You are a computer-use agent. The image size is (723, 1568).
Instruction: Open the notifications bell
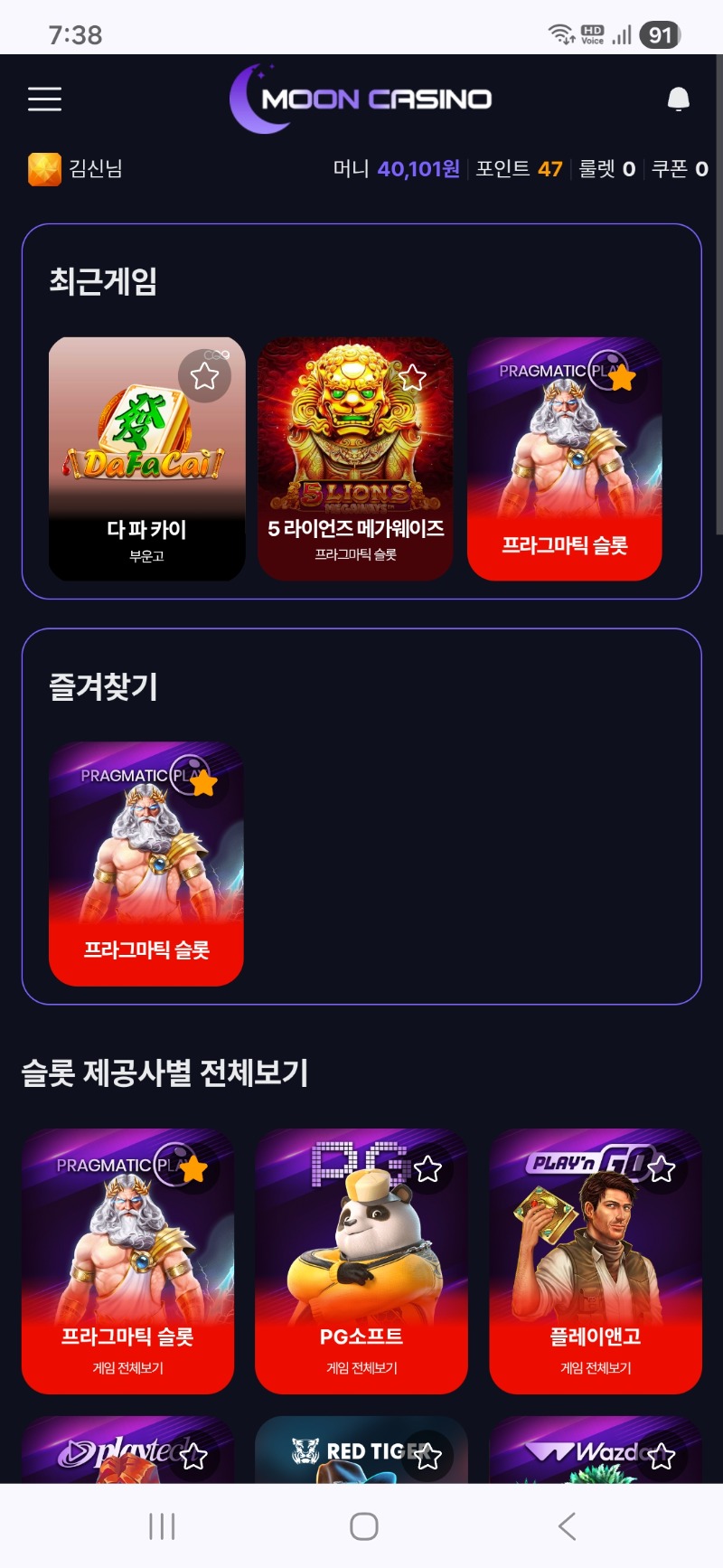(x=678, y=99)
